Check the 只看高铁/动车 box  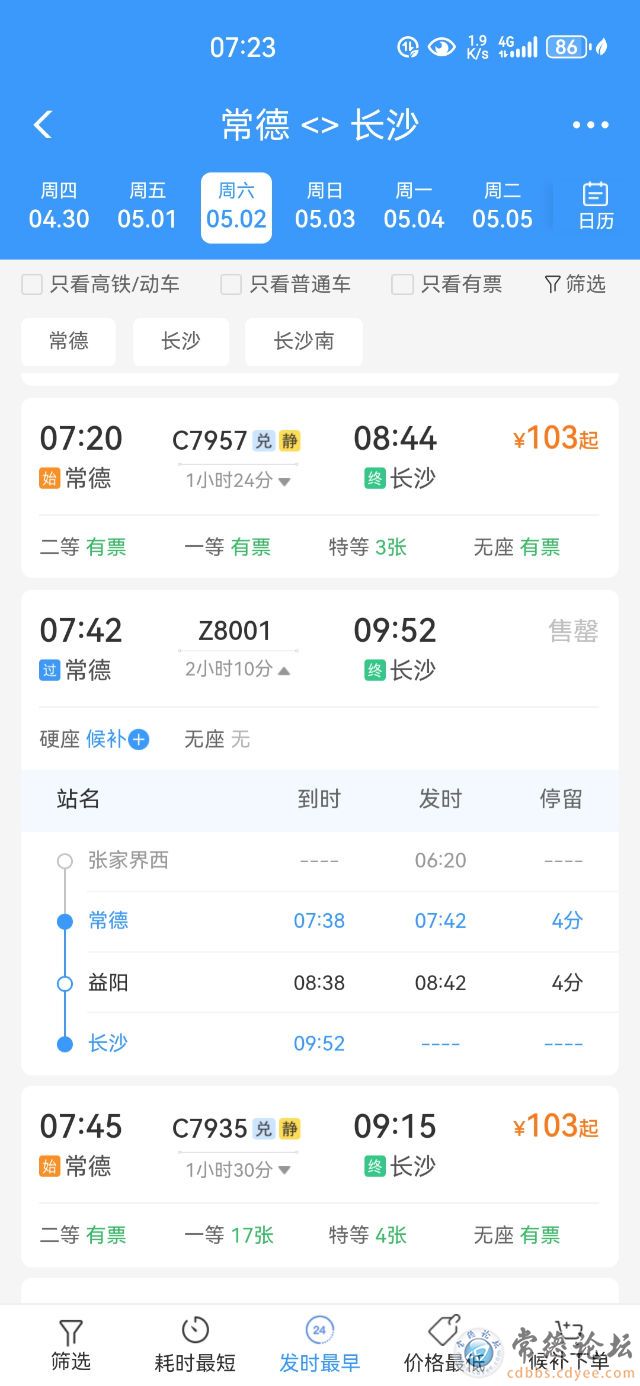tap(32, 285)
